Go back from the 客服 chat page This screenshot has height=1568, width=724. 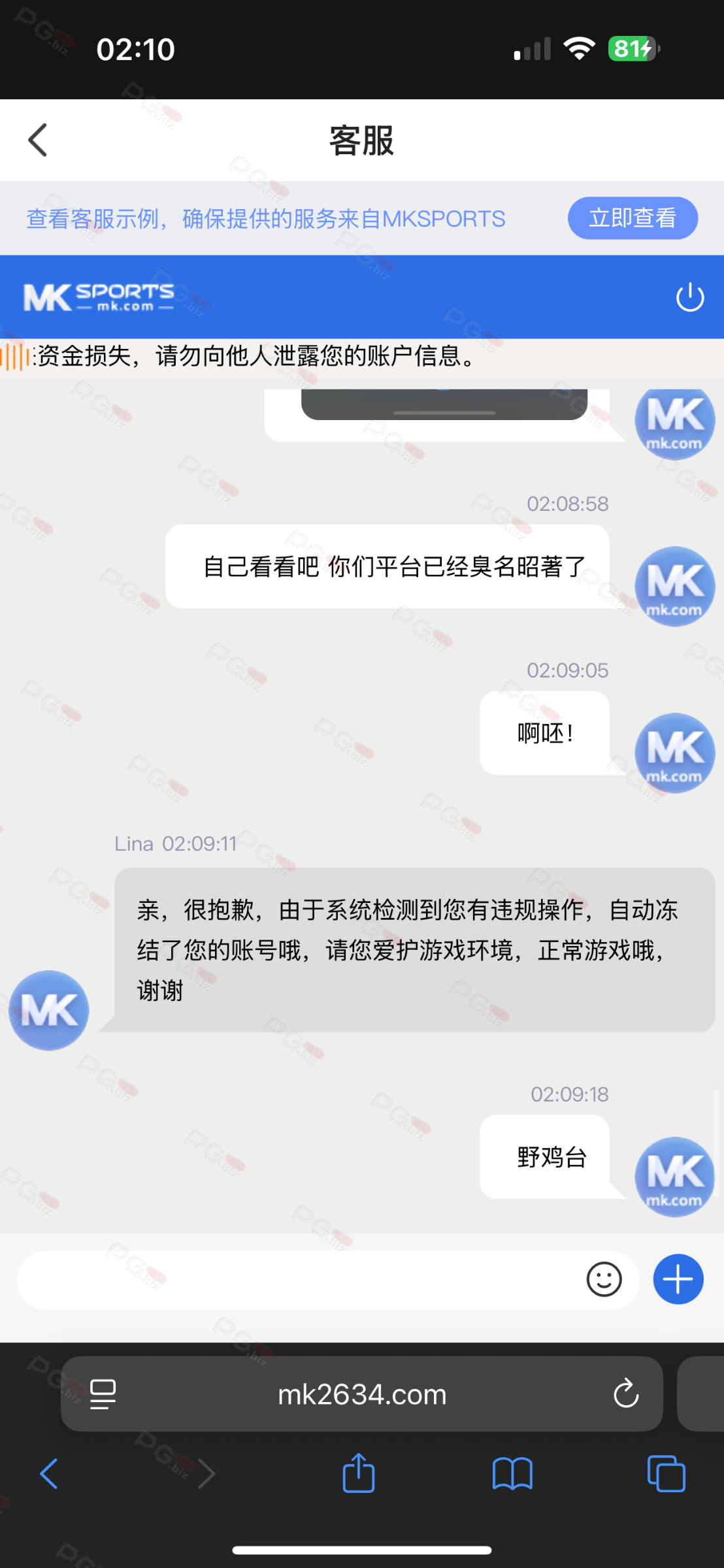point(38,140)
